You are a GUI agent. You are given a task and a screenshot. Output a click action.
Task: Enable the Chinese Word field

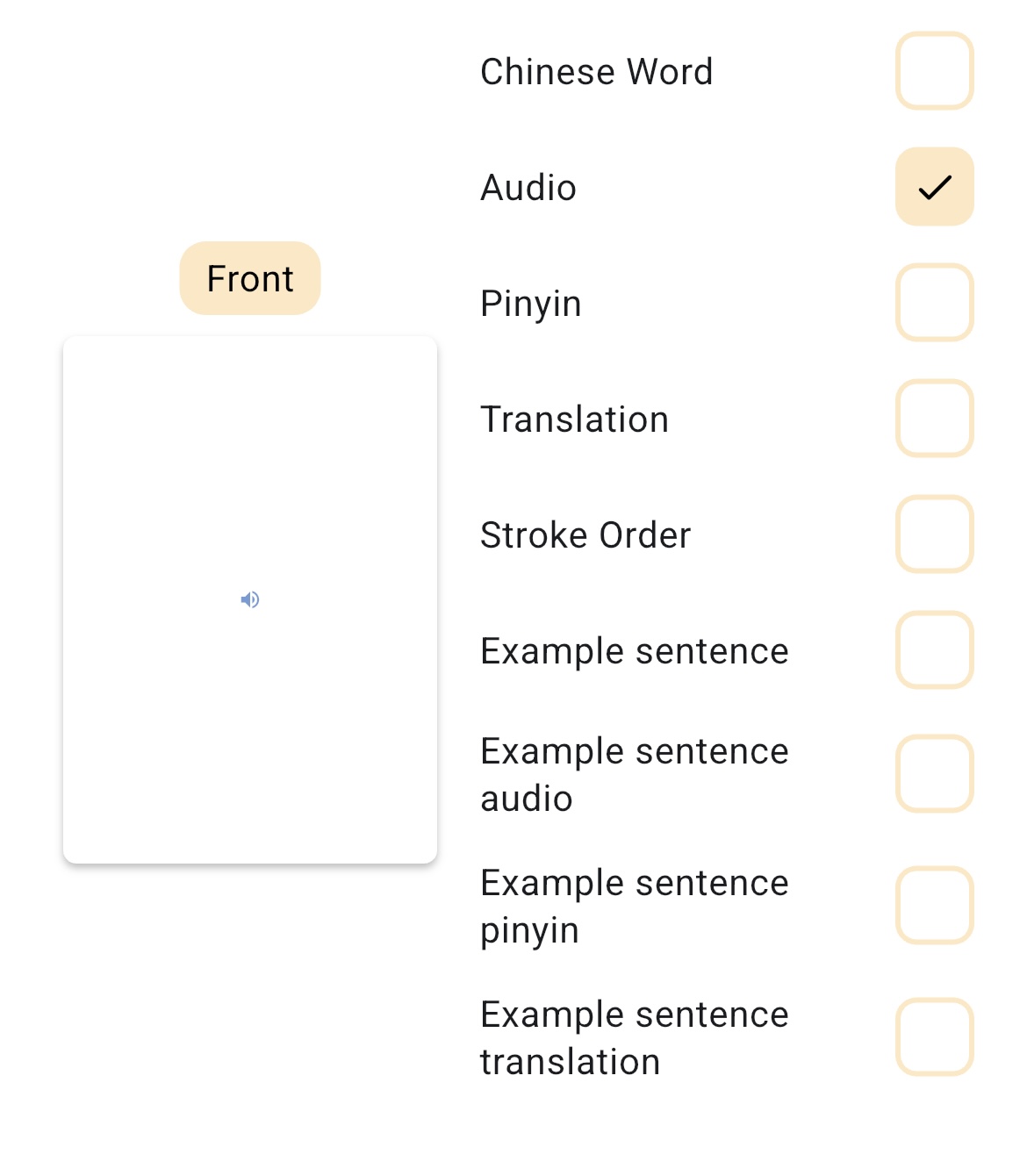(934, 71)
